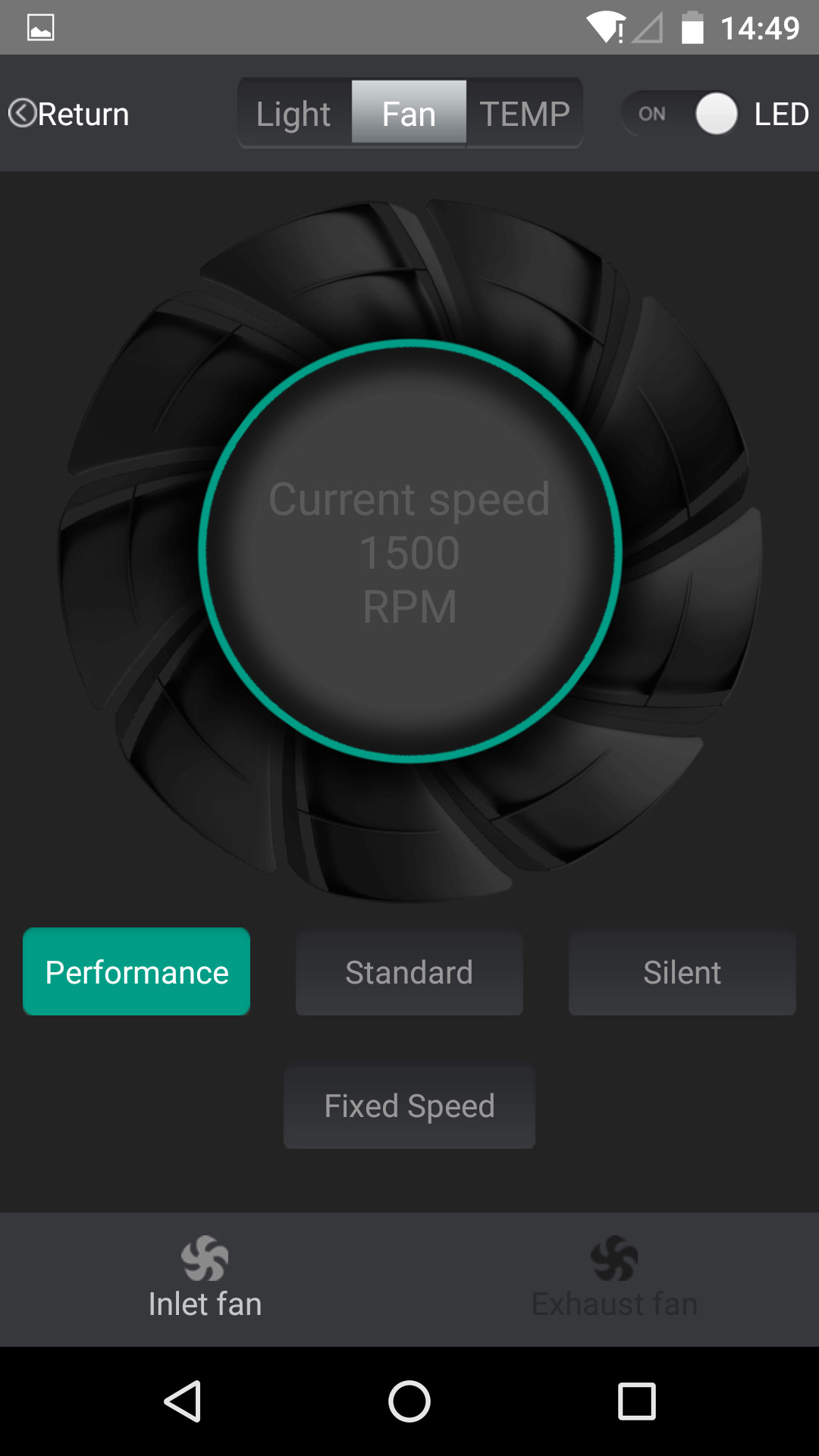
Task: Select the Fan tab
Action: point(409,114)
